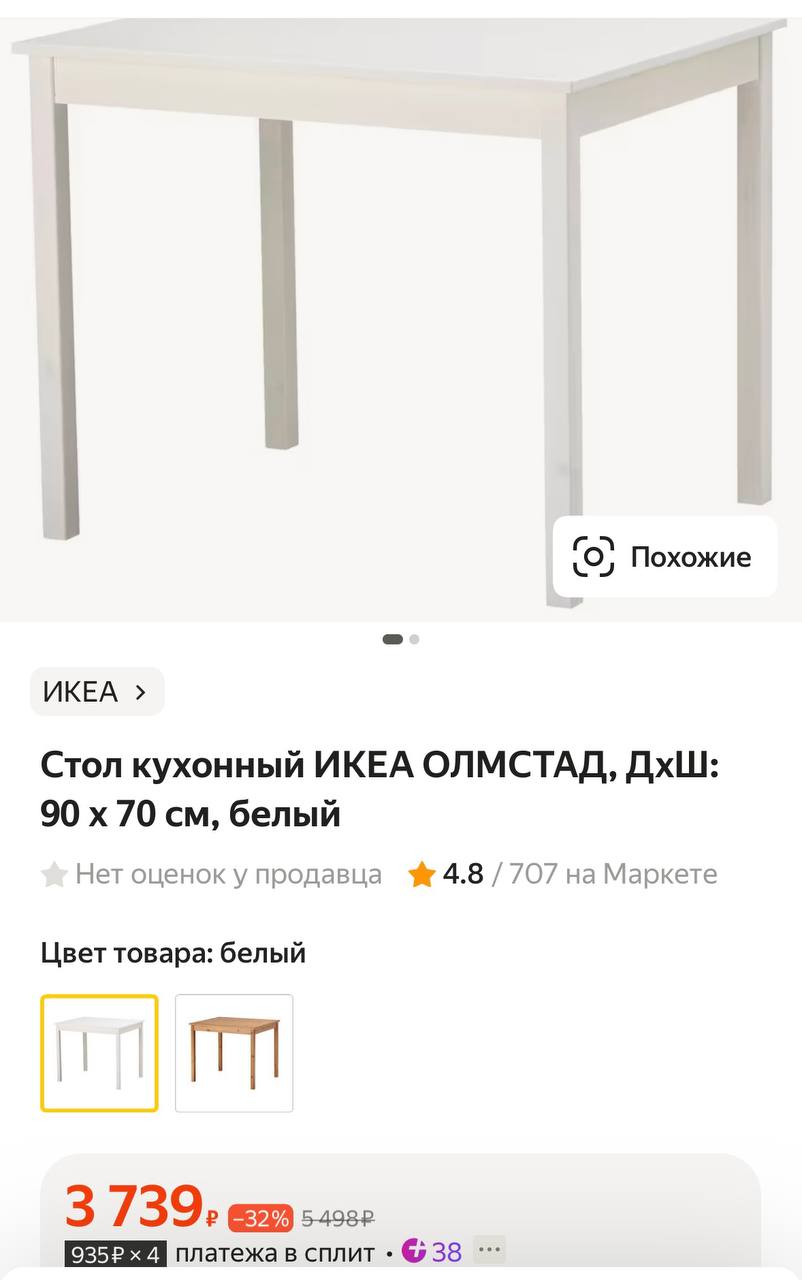Open the 4.8 rating reviews on Маркете
Image resolution: width=802 pixels, height=1280 pixels.
[x=562, y=874]
